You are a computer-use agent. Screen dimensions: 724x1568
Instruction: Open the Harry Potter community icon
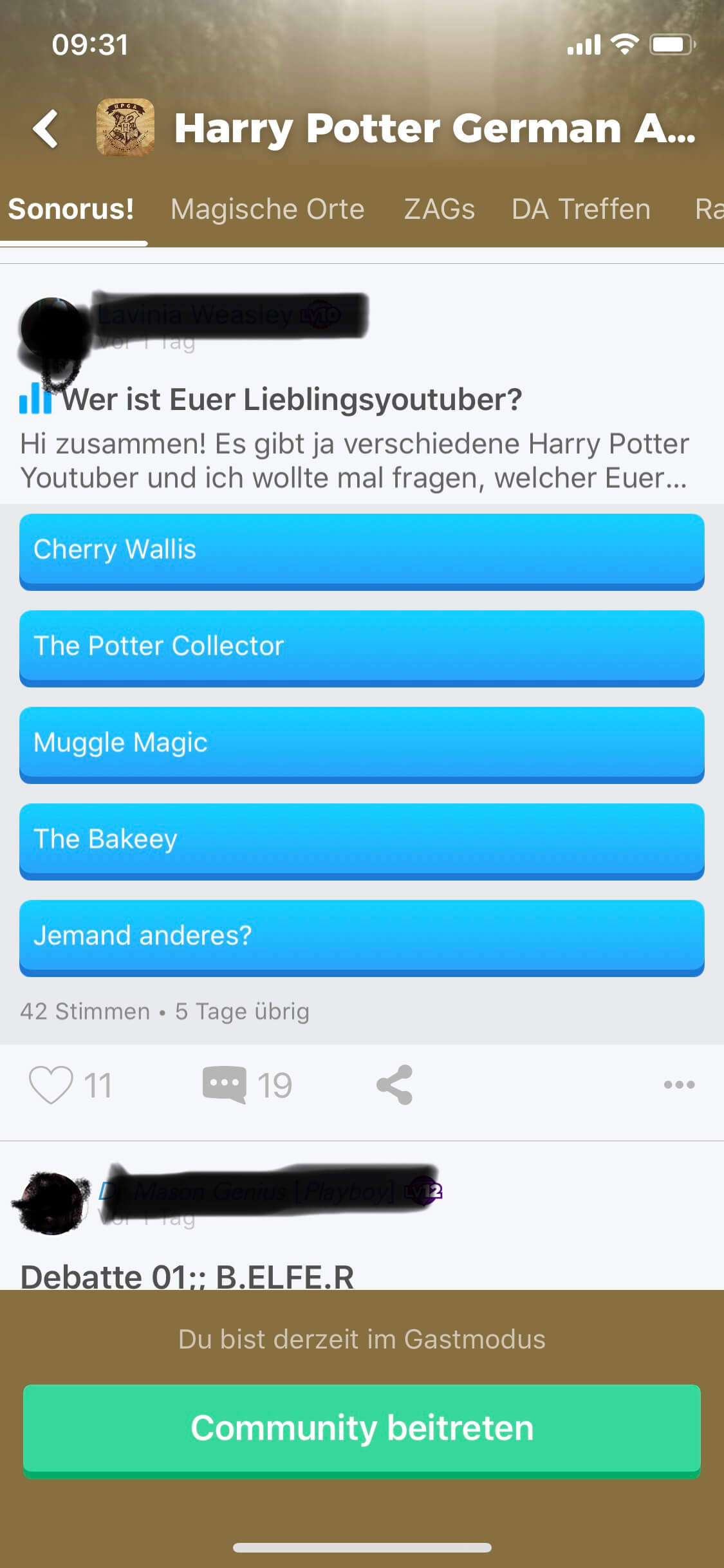(125, 127)
